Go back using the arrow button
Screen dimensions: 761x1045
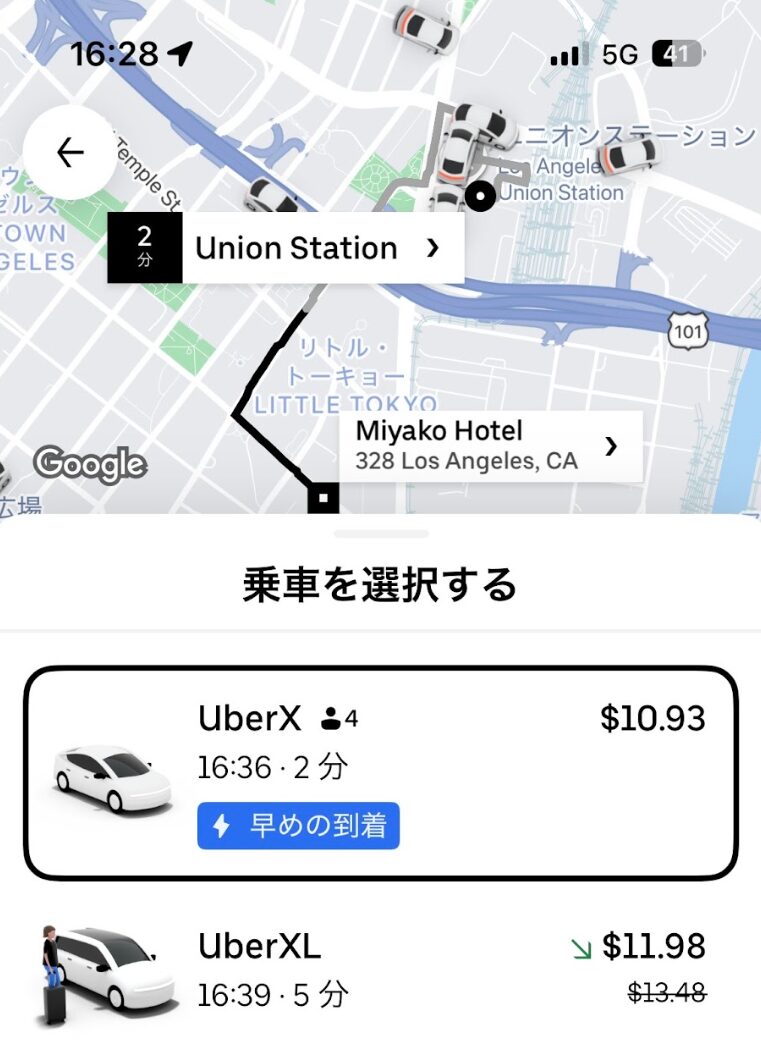point(70,152)
